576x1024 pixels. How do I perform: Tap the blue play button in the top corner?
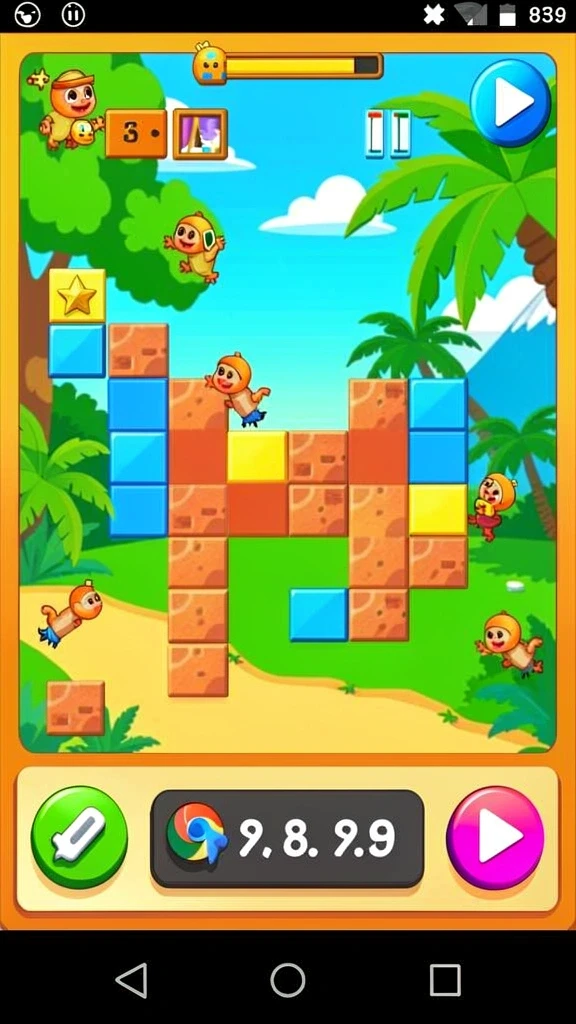pyautogui.click(x=510, y=103)
